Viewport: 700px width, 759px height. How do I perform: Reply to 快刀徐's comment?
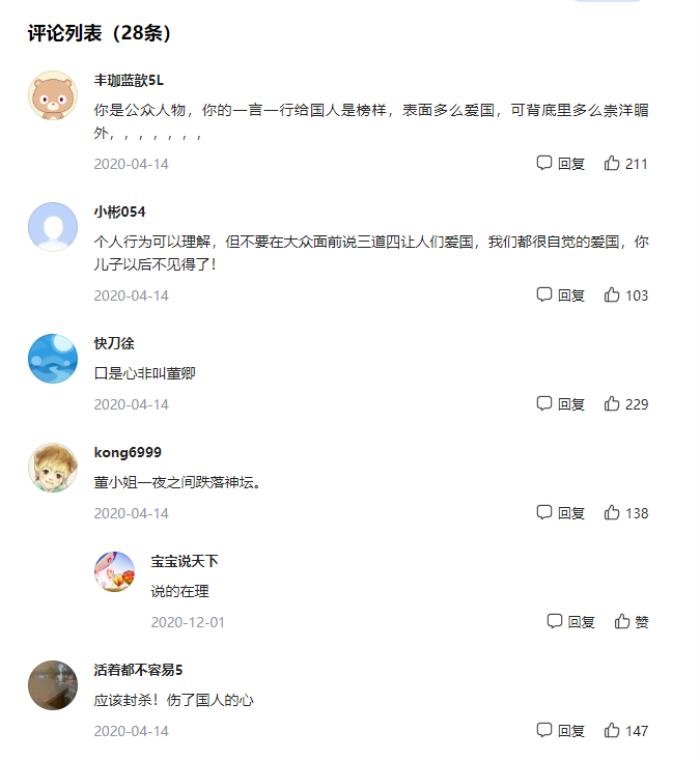click(x=561, y=404)
